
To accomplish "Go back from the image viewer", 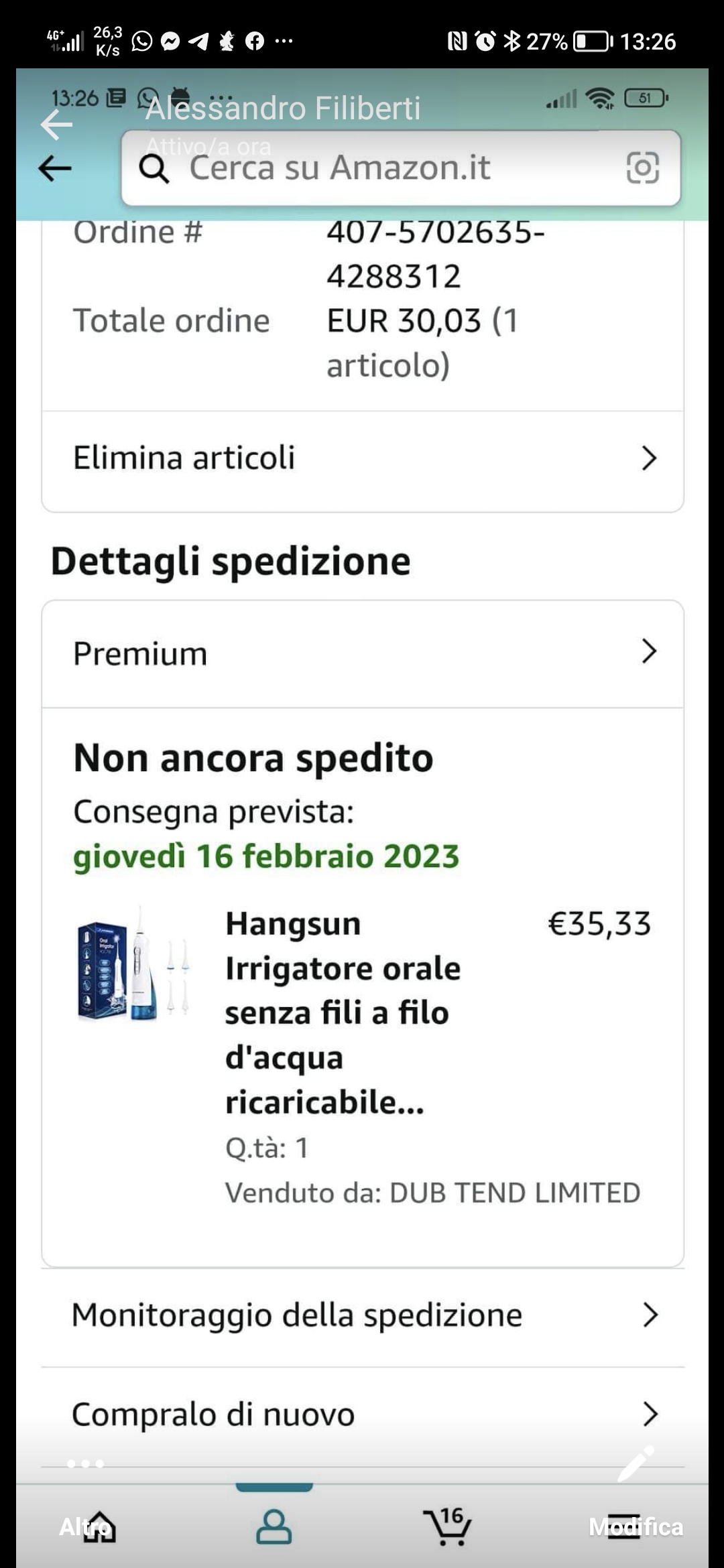I will [56, 125].
